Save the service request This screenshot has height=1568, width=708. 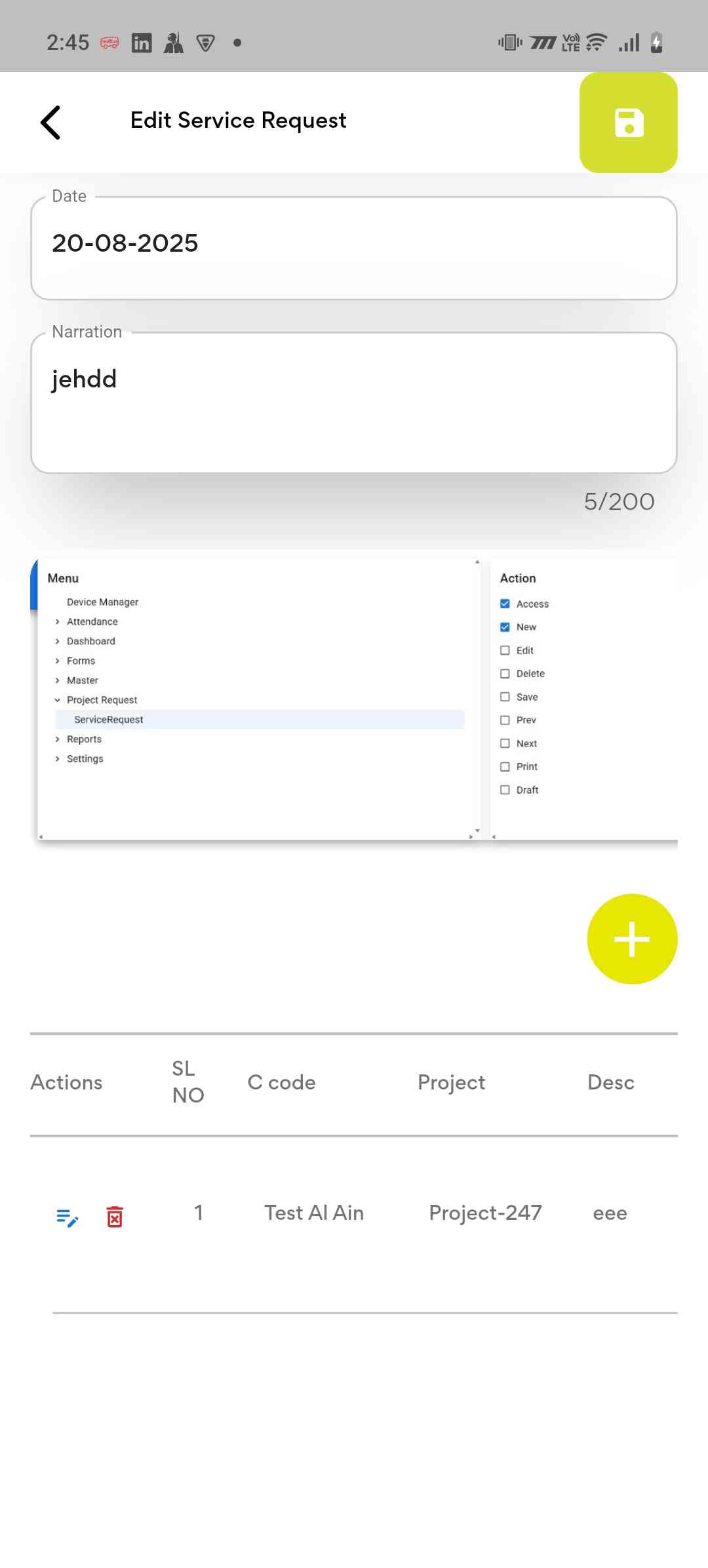(x=628, y=123)
